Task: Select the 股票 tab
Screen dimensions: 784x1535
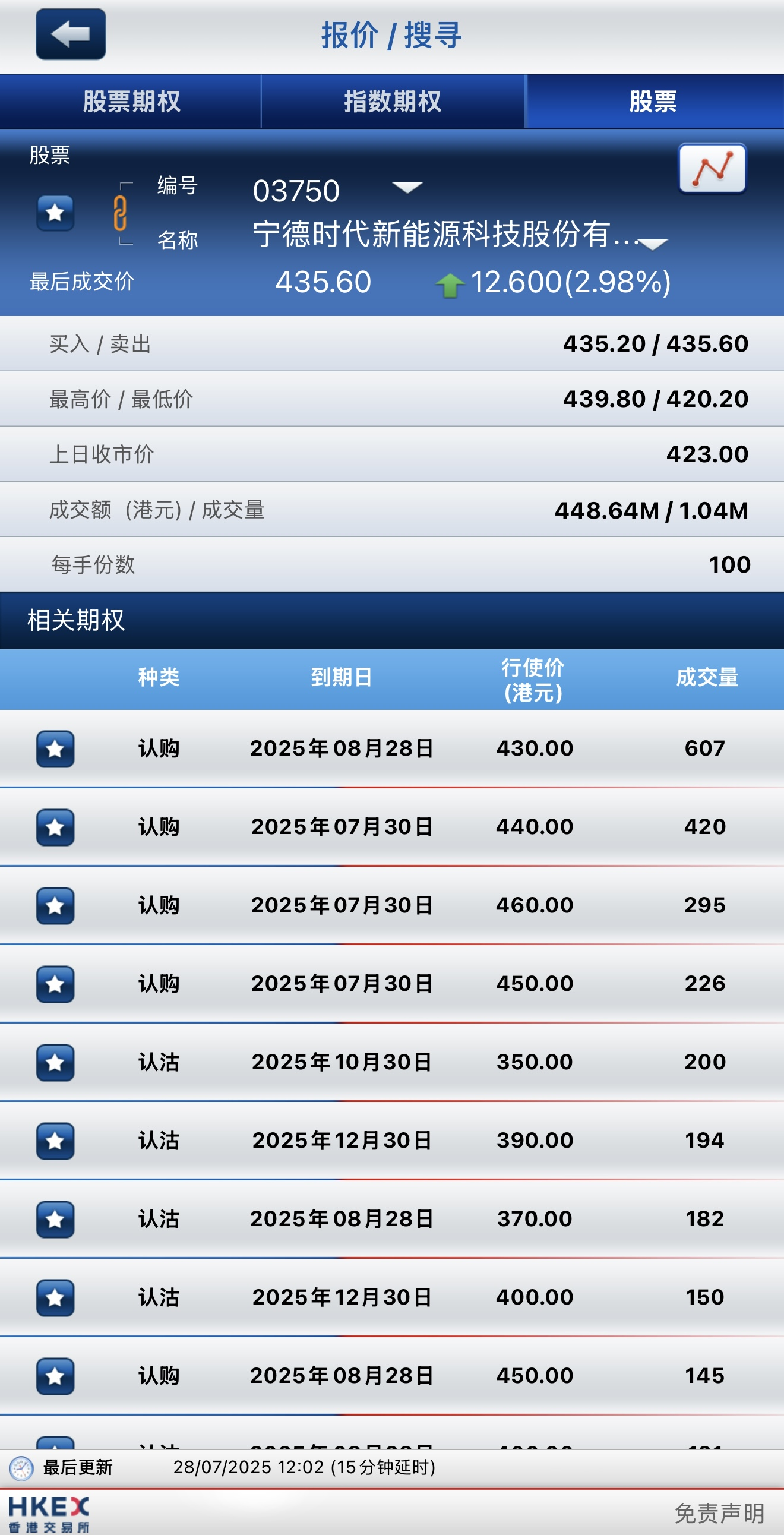Action: click(653, 102)
